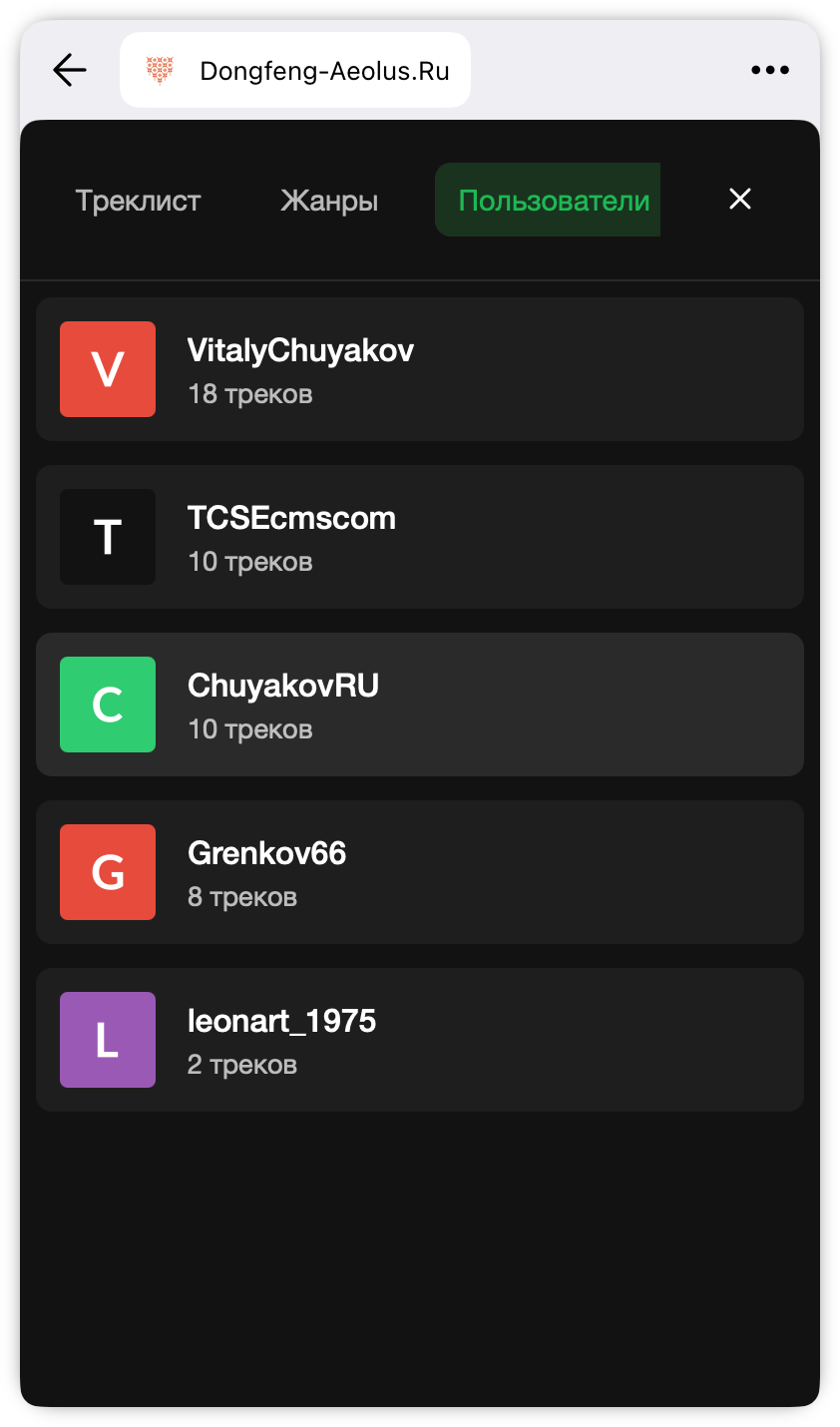The height and width of the screenshot is (1427, 840).
Task: Switch to the Жанры tab
Action: coord(329,200)
